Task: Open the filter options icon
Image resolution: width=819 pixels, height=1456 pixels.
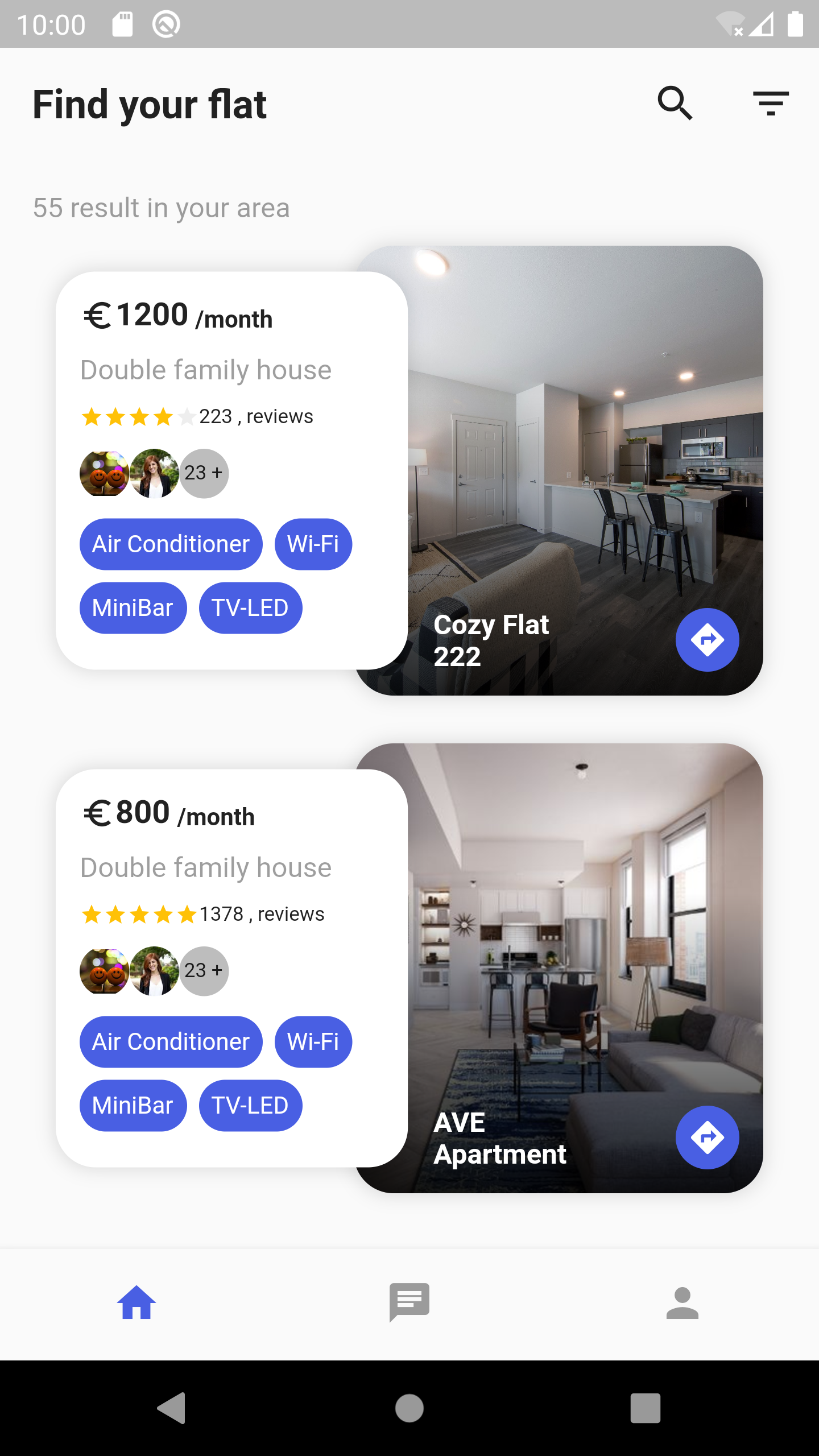Action: tap(771, 104)
